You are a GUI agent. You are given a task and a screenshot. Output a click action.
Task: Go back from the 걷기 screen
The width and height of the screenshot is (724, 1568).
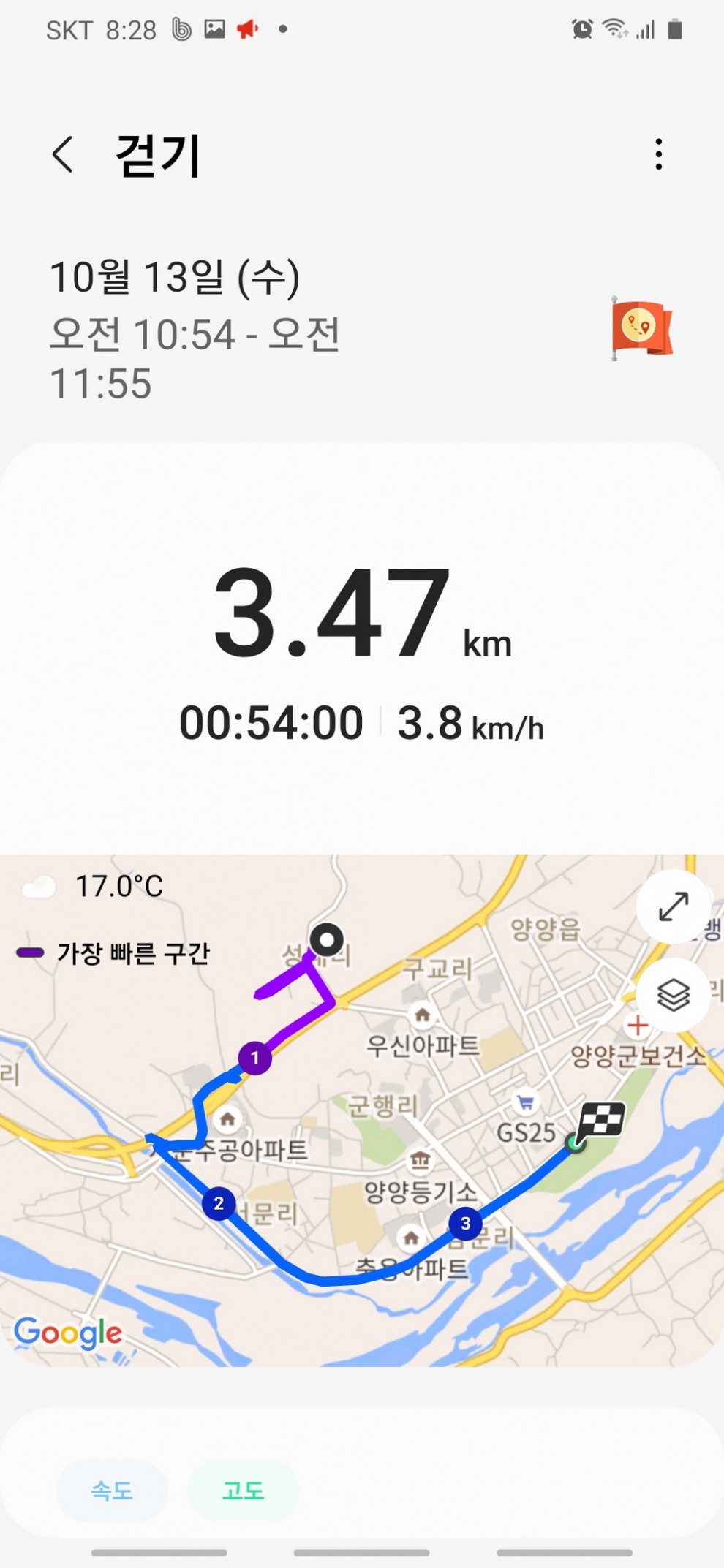click(x=63, y=154)
